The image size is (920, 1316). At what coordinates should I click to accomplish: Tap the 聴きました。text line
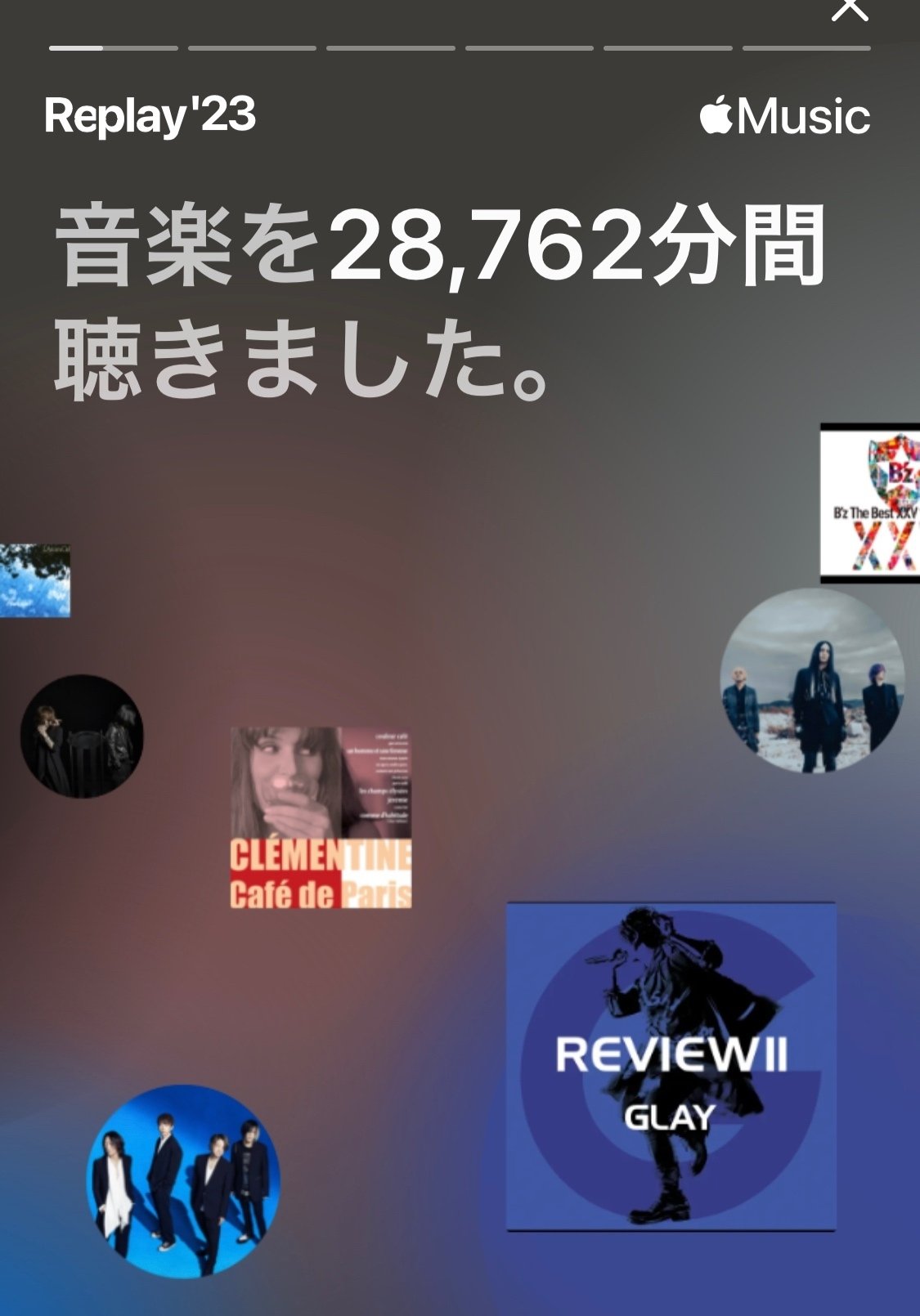(x=294, y=356)
